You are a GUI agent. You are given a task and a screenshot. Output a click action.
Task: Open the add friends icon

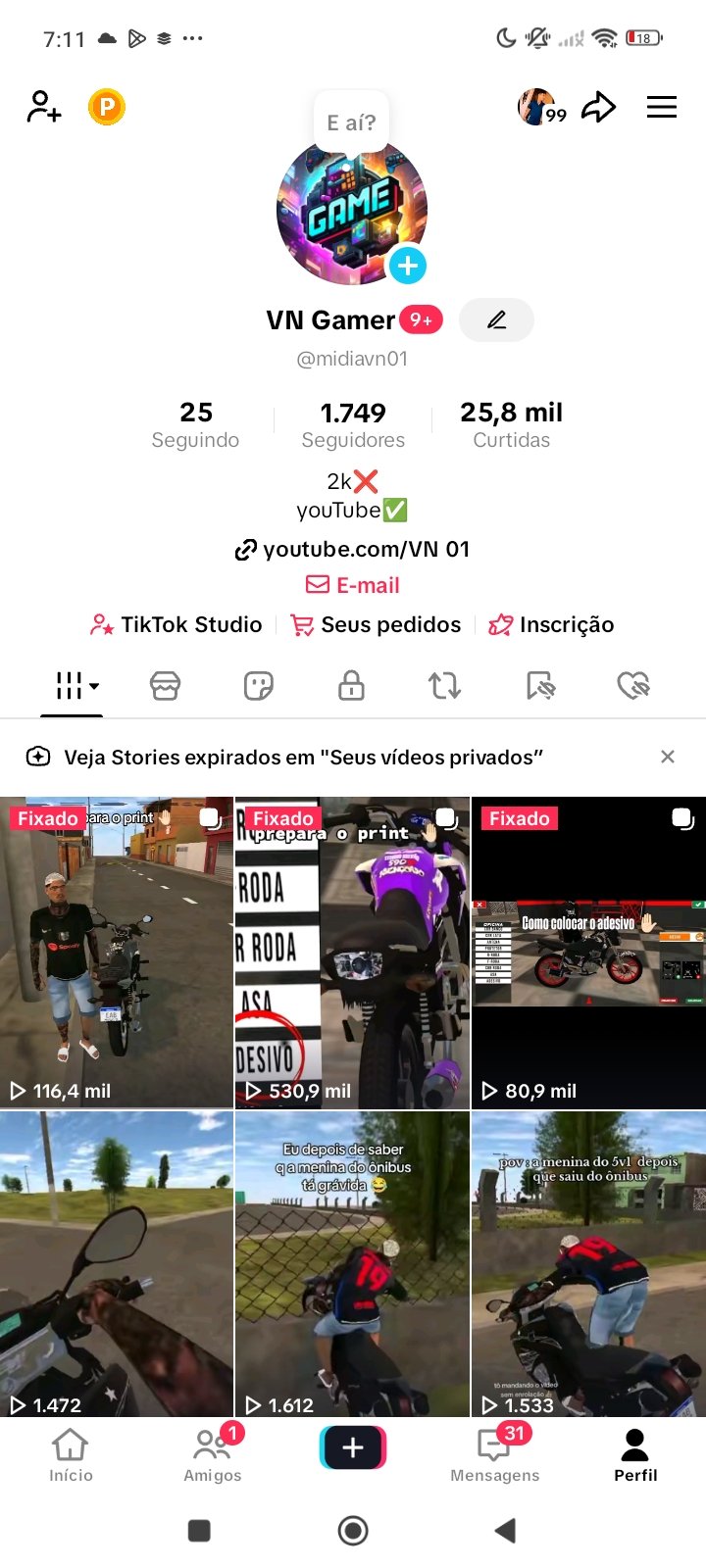click(x=44, y=107)
